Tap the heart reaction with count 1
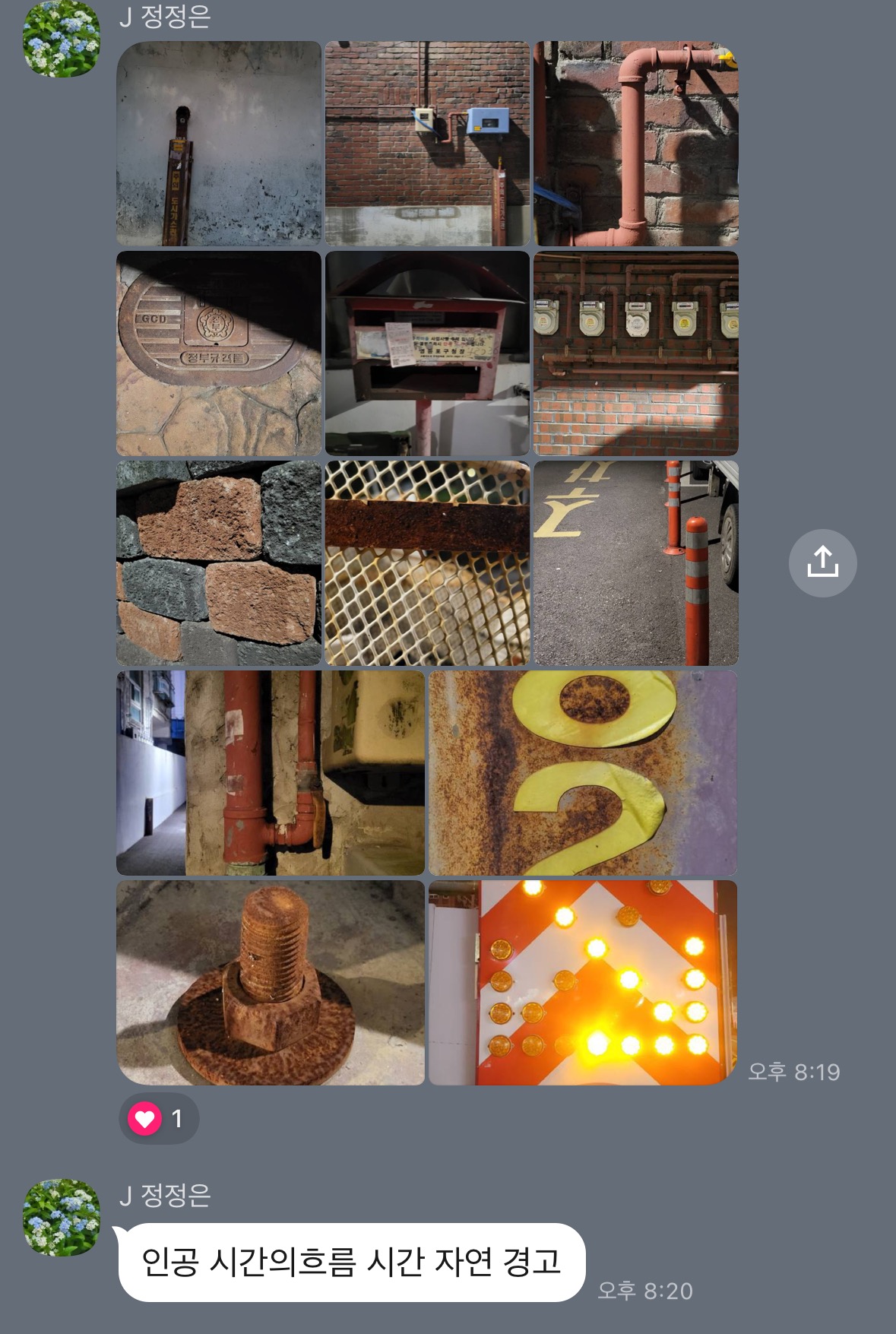 tap(159, 1118)
